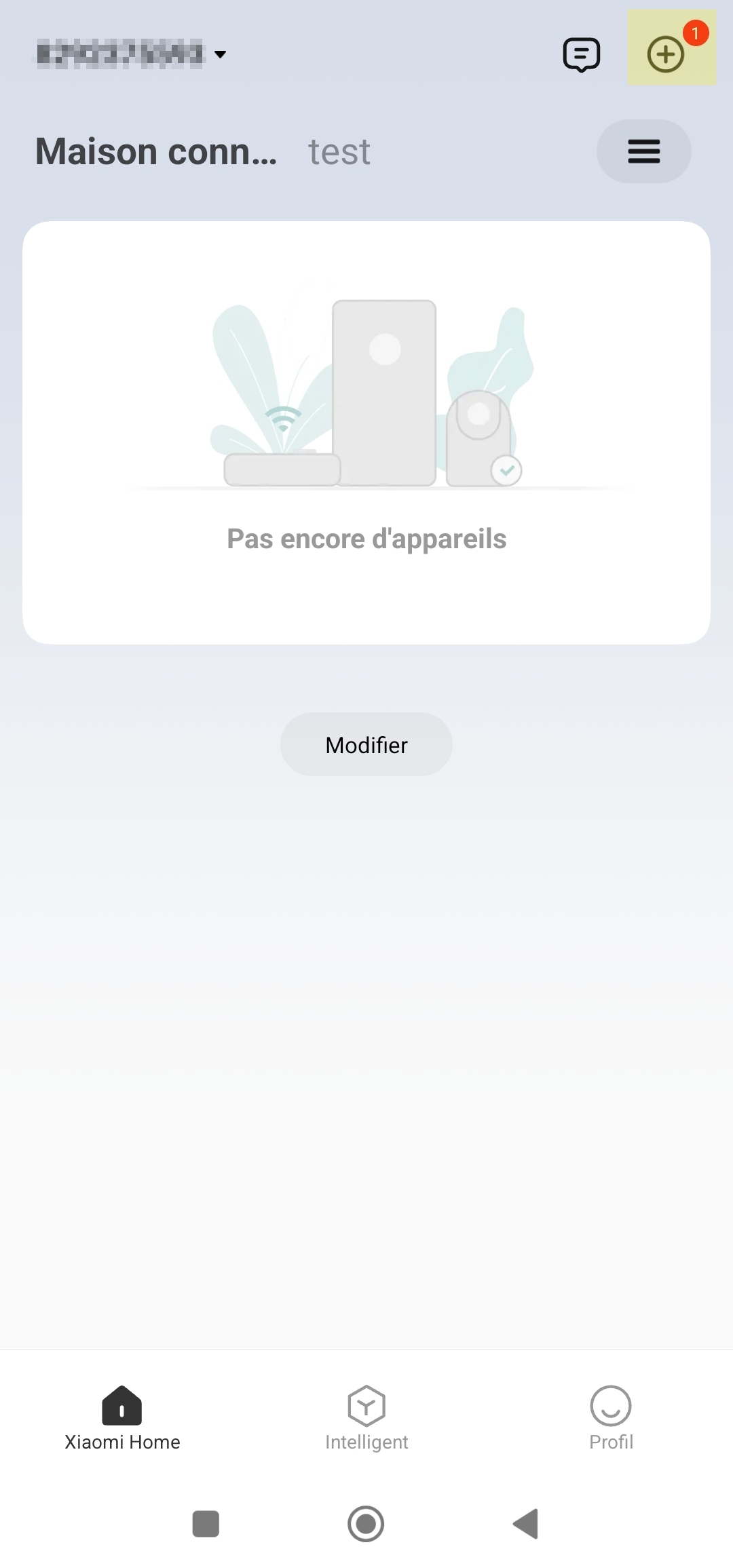Tap the system back button
Screen dimensions: 733x1568
tap(526, 1524)
